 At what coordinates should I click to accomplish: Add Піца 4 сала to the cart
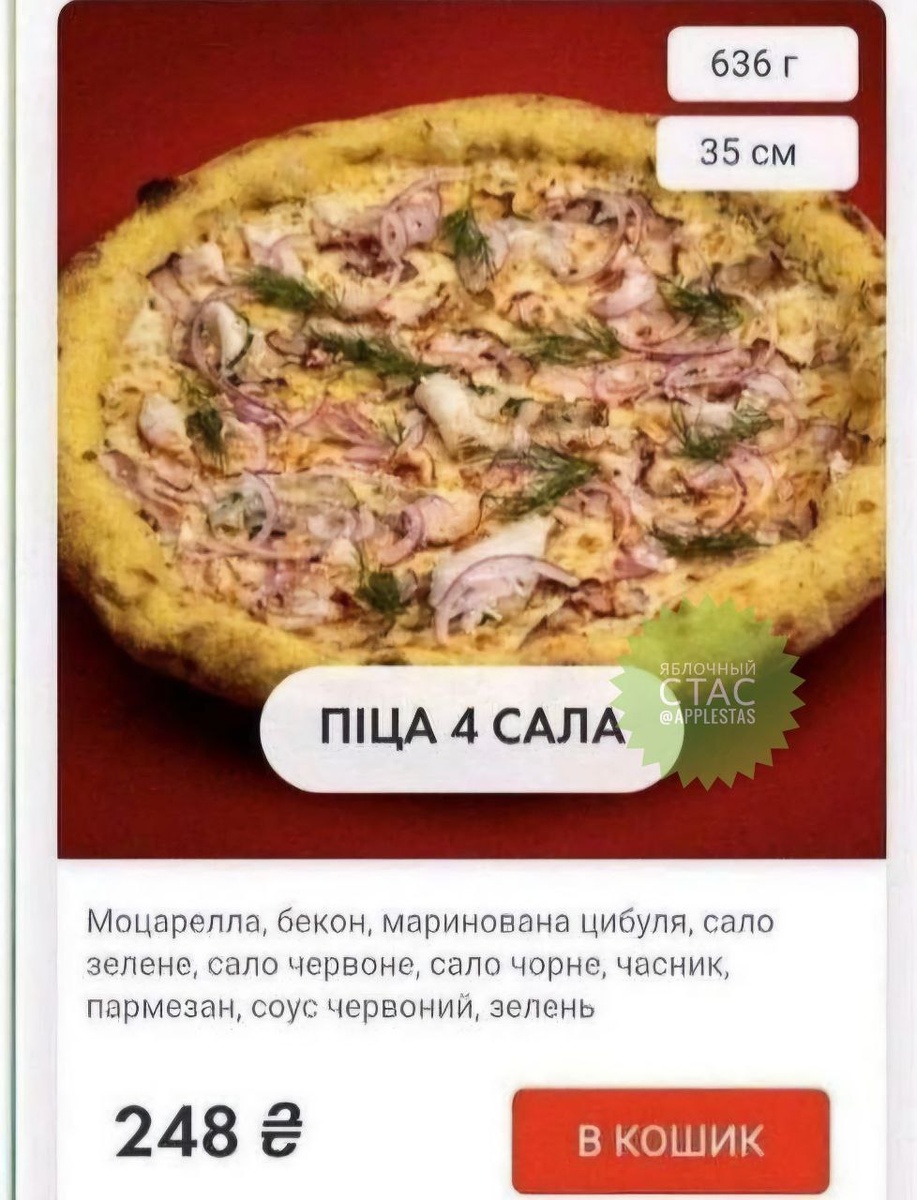(x=670, y=1140)
